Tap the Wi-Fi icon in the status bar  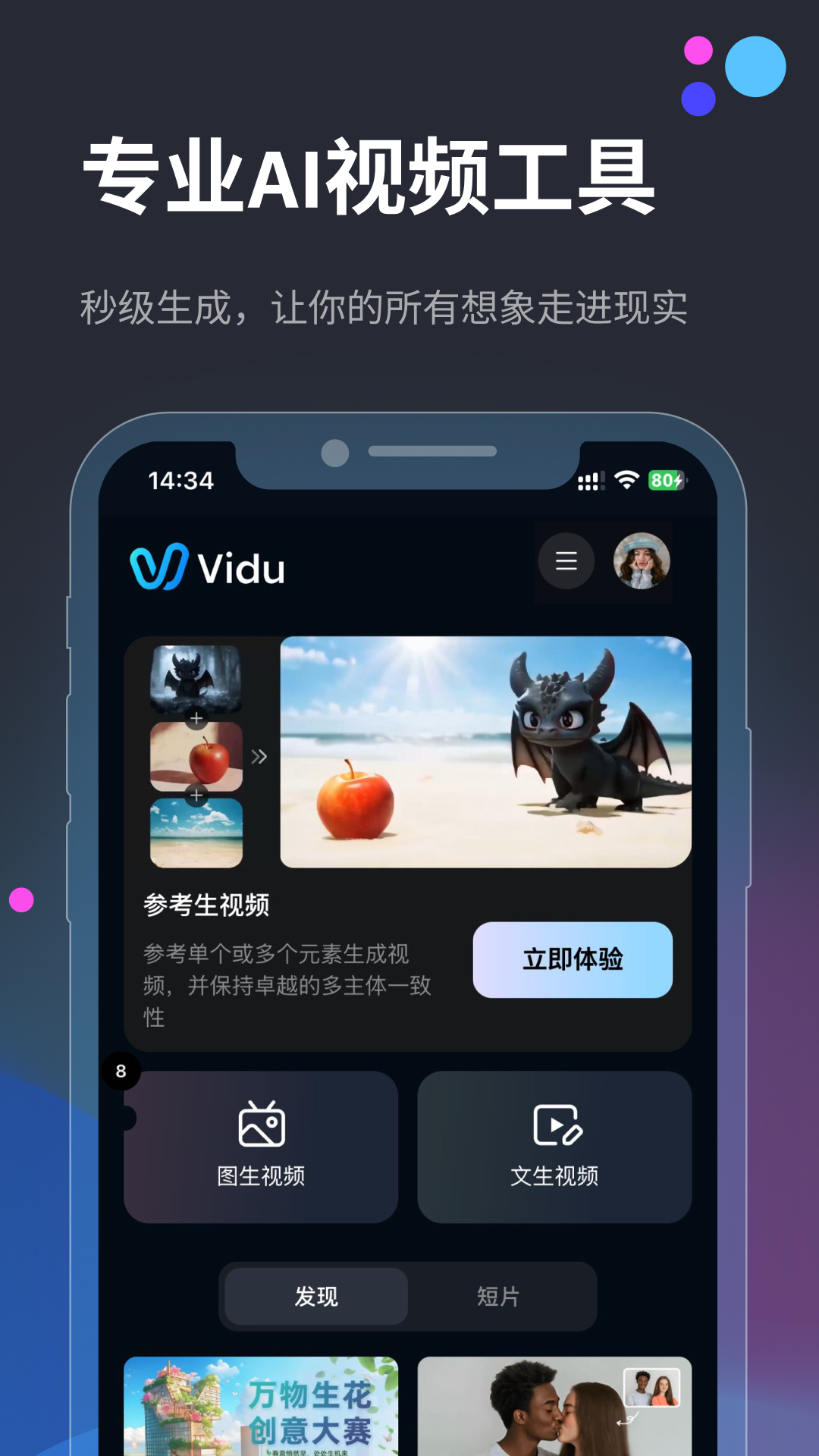626,478
